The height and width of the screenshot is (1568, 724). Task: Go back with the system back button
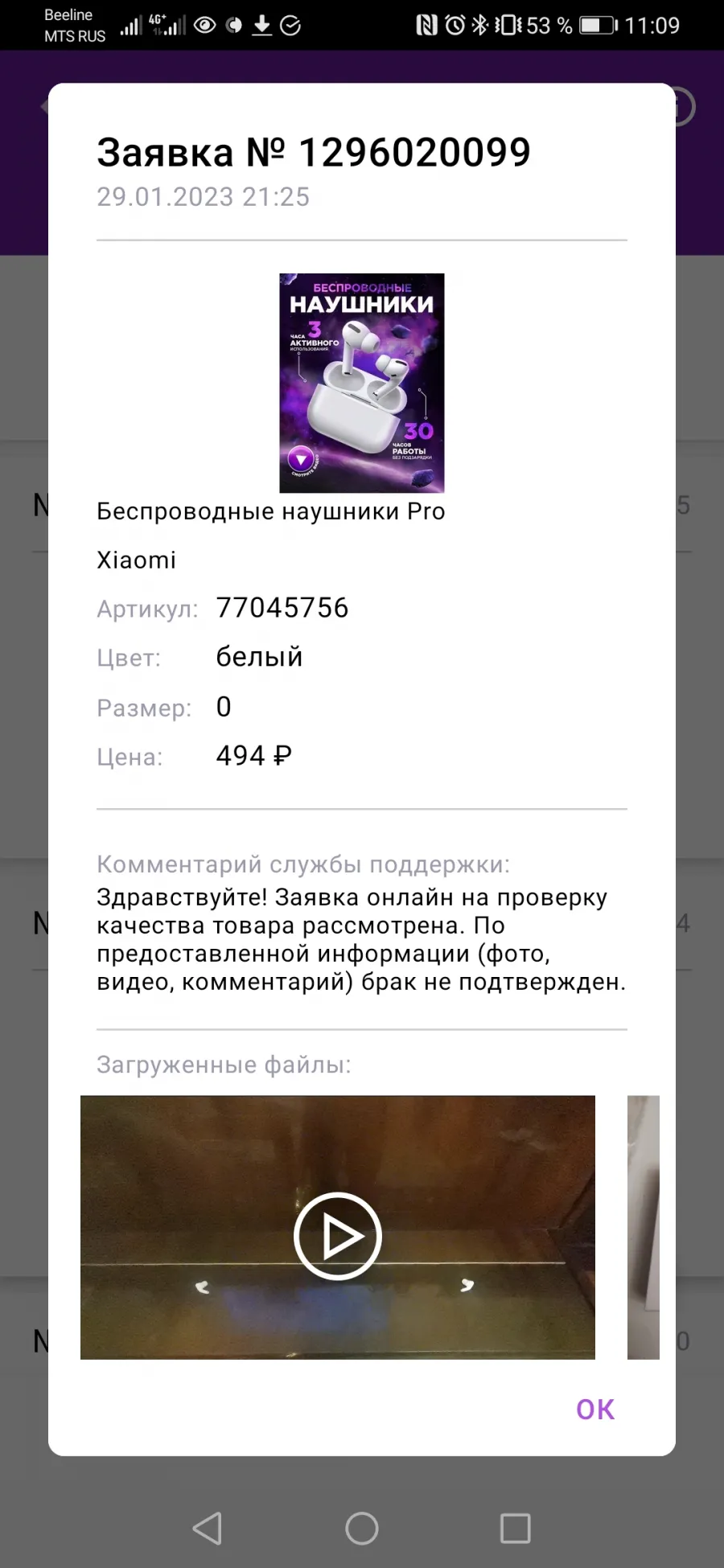(x=208, y=1528)
